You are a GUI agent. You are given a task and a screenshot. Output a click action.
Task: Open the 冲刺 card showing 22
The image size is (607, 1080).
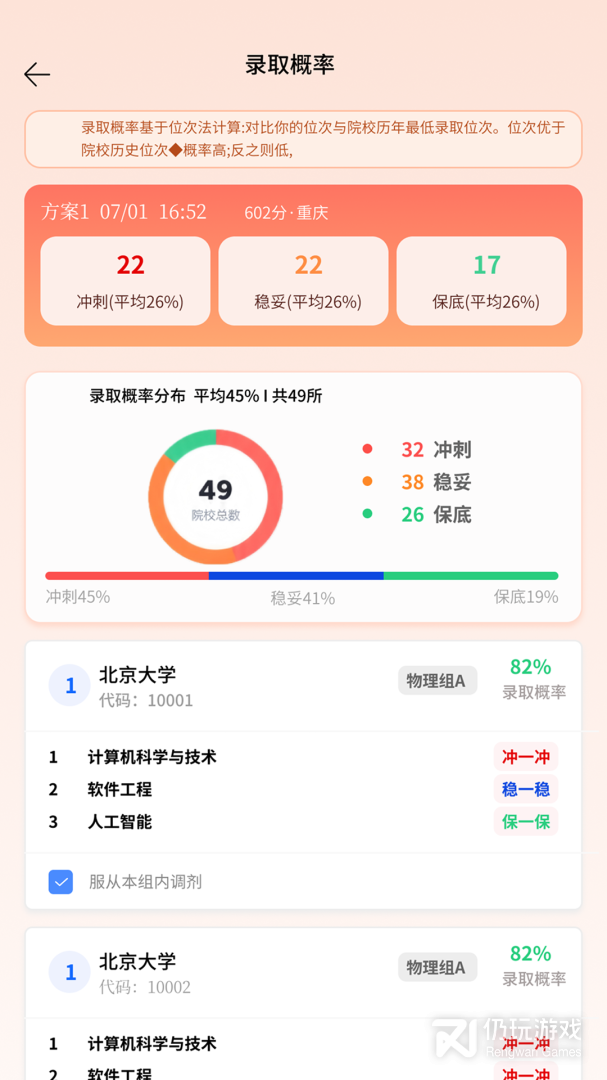click(125, 281)
